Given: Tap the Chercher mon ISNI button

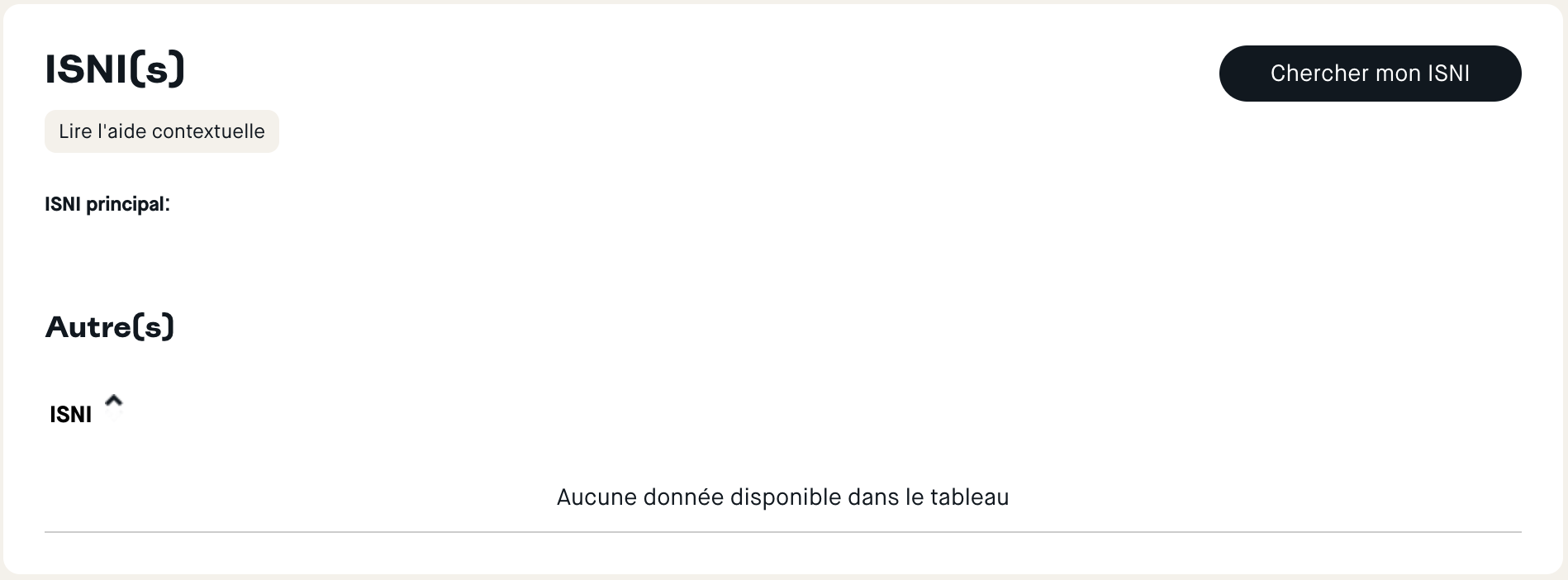Looking at the screenshot, I should point(1369,74).
